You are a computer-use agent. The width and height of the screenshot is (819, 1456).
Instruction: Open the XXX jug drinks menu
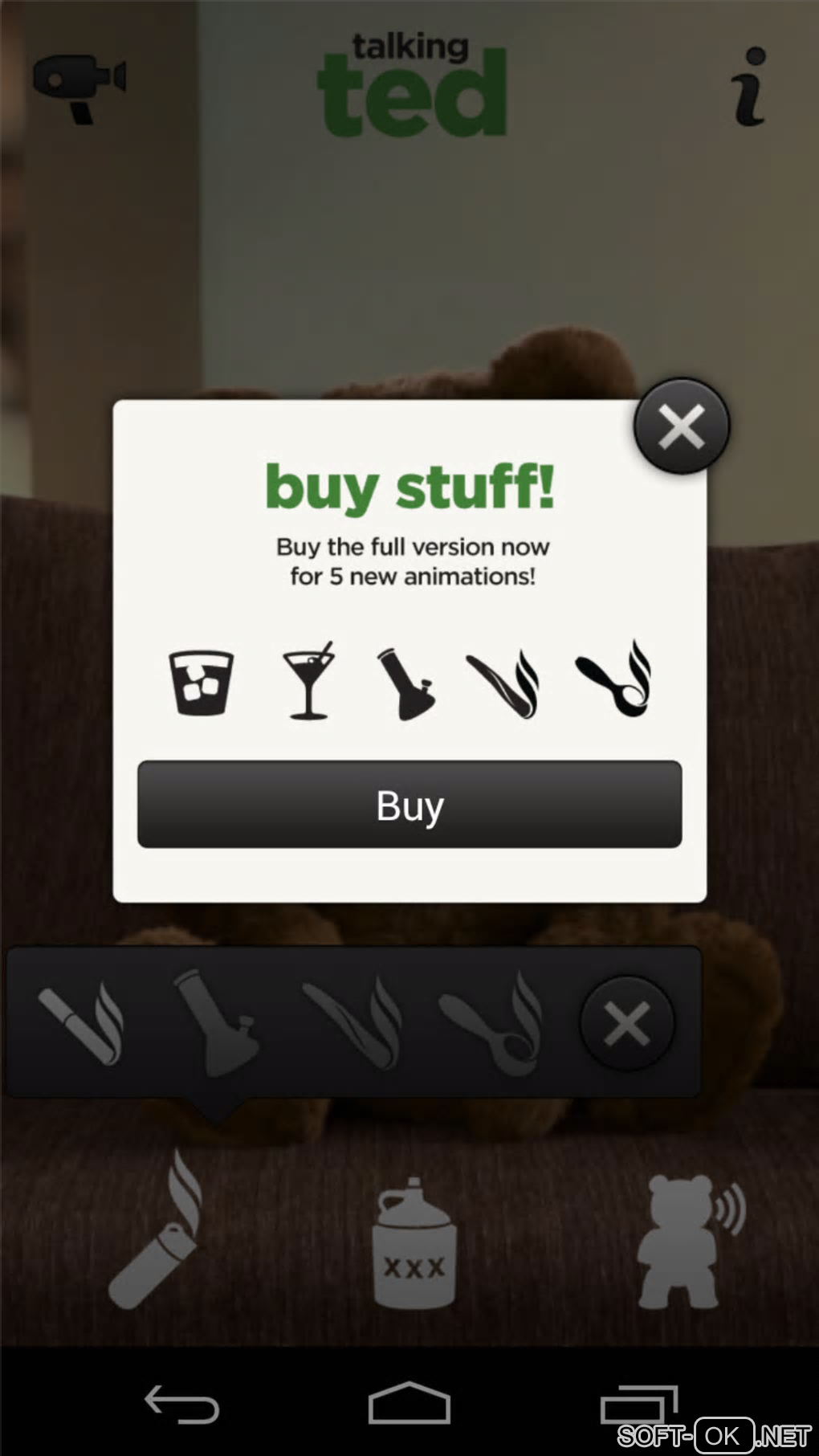[414, 1245]
